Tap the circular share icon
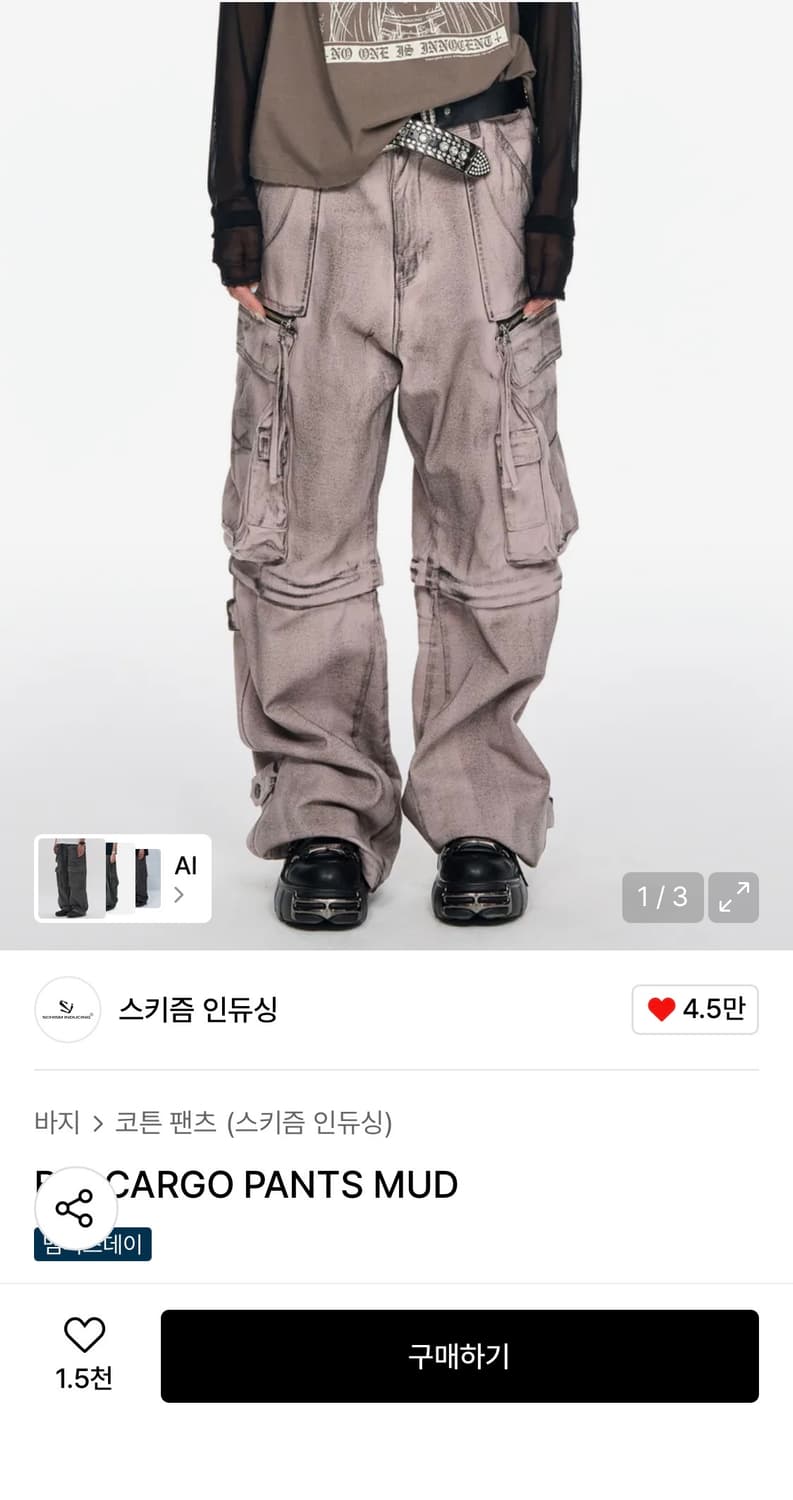This screenshot has height=1500, width=793. point(76,1207)
